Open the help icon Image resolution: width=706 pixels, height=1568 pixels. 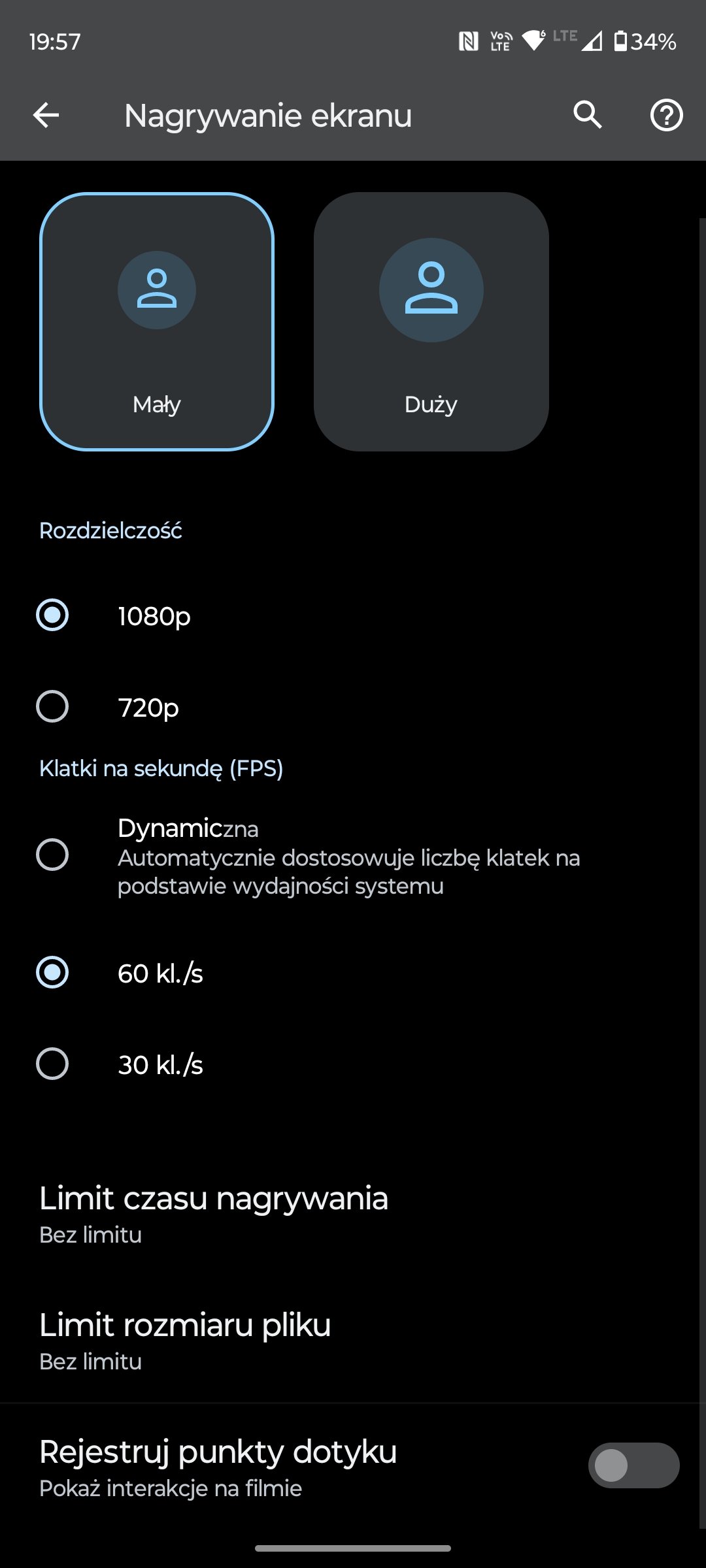coord(666,116)
